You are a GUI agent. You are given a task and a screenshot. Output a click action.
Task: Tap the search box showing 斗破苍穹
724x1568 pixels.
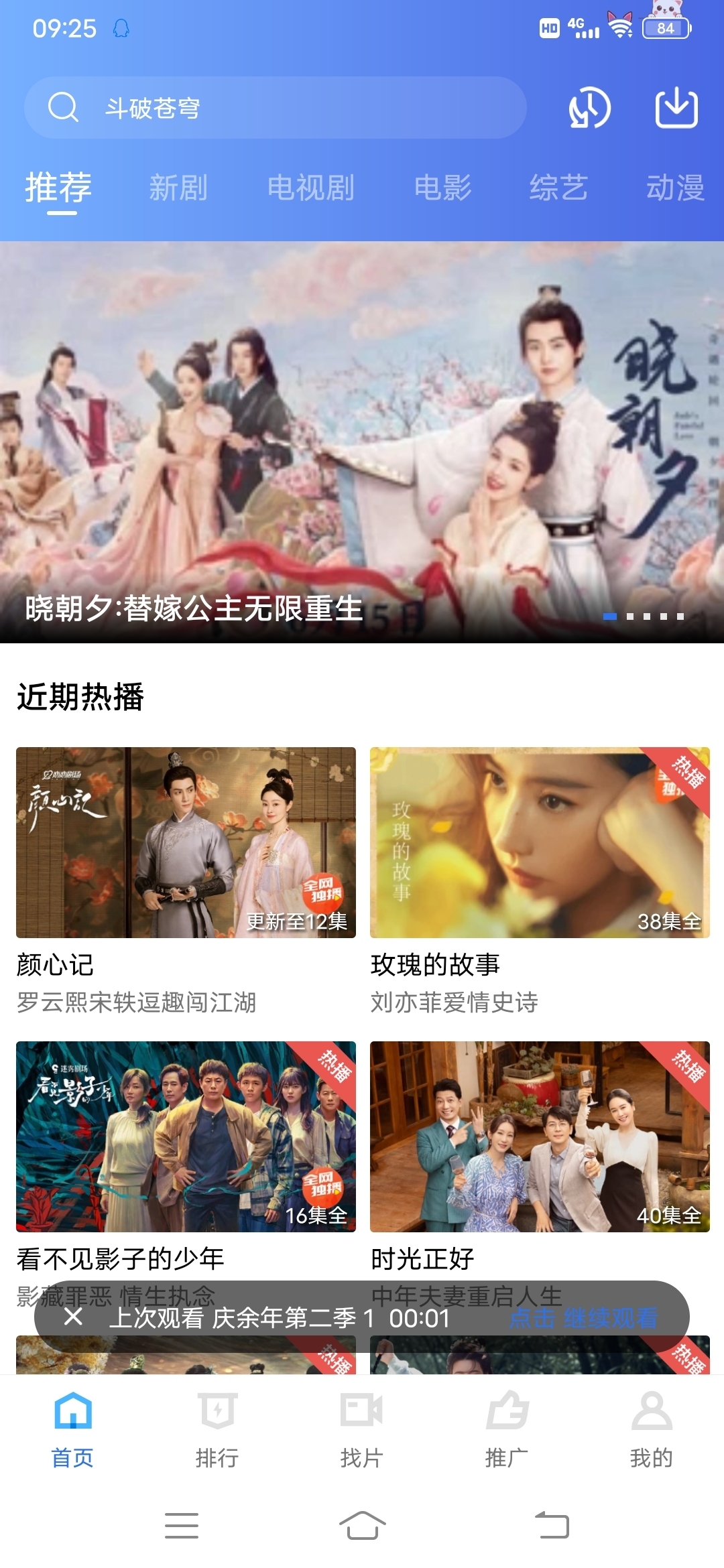(275, 107)
